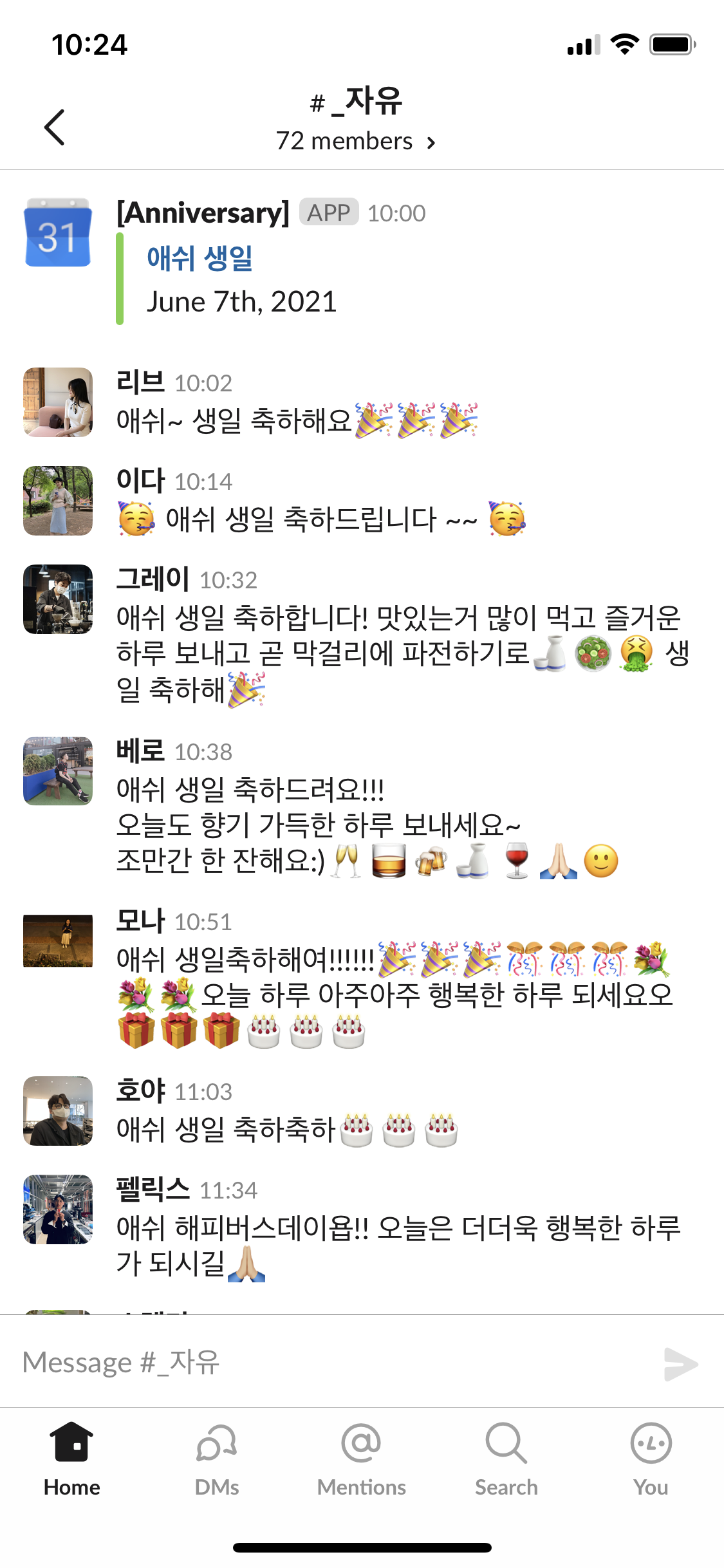Screen dimensions: 724x1568
Task: Open channel details showing 72 members
Action: (356, 141)
